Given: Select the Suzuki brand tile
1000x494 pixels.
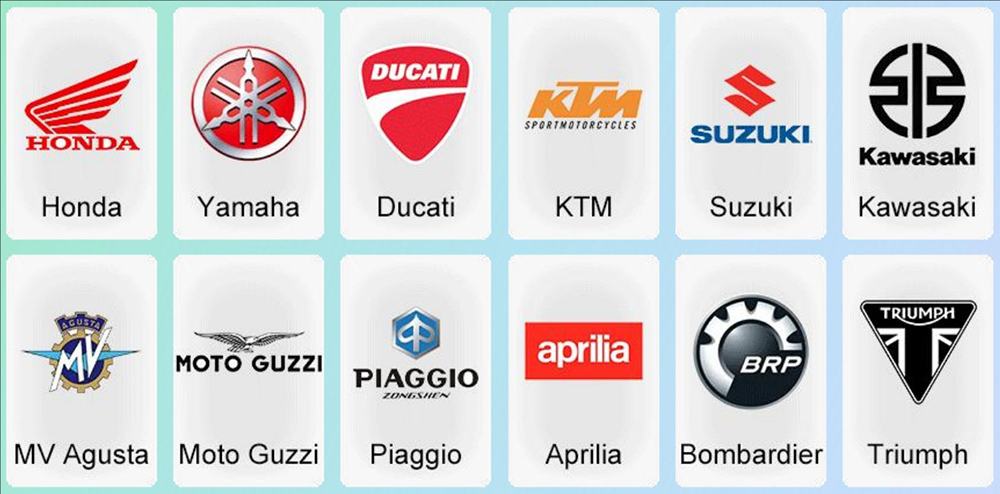Looking at the screenshot, I should [750, 125].
